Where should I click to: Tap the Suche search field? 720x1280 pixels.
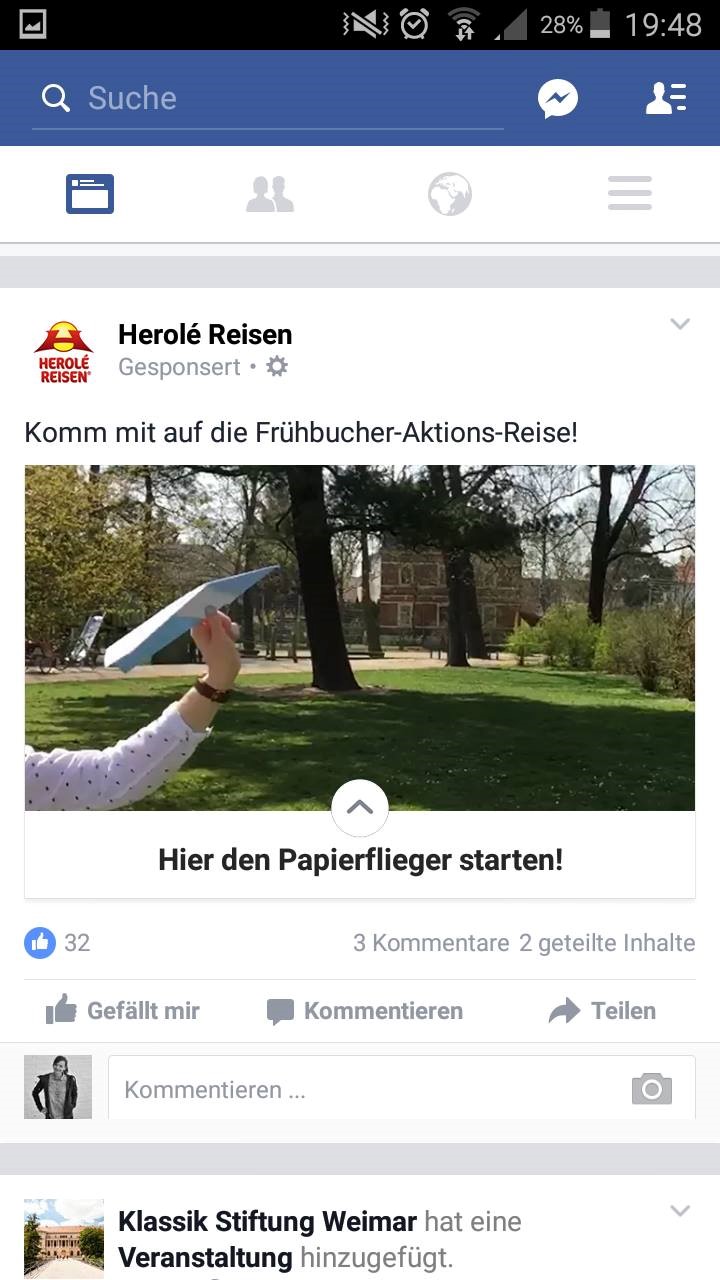click(x=268, y=98)
